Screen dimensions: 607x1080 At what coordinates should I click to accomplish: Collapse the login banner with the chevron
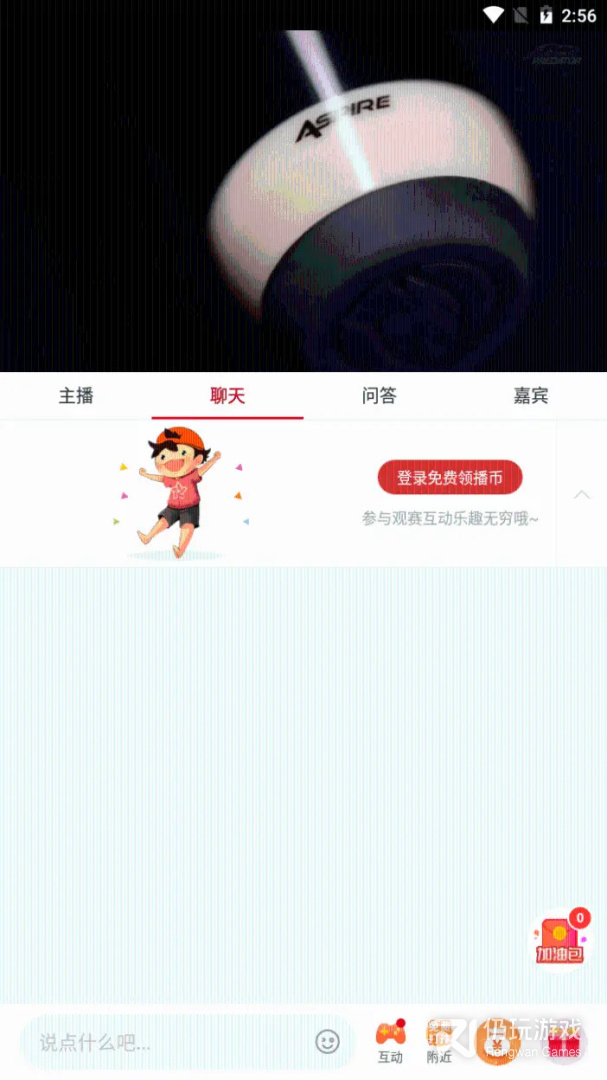click(x=582, y=495)
